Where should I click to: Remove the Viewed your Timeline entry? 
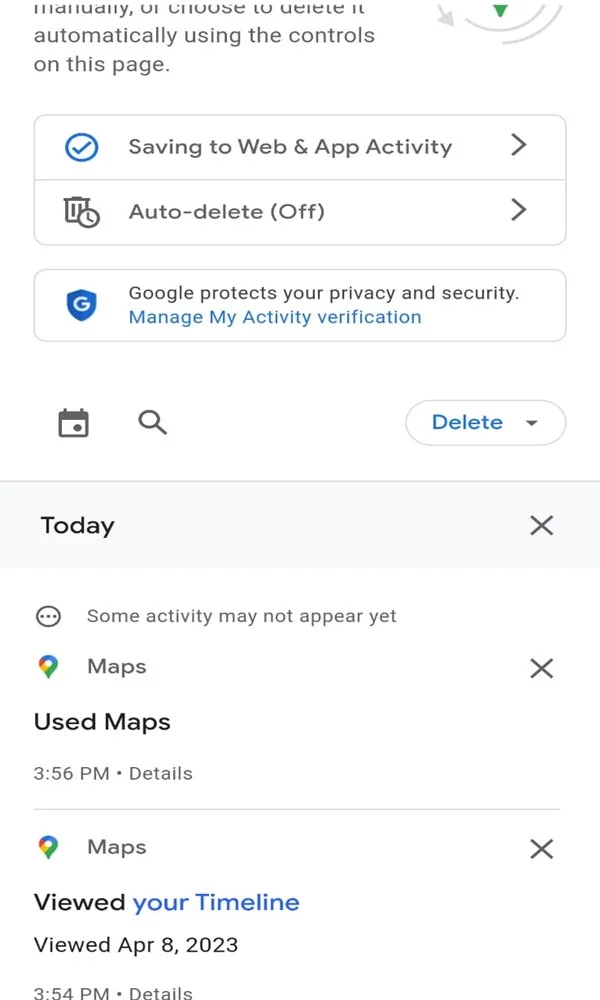[541, 849]
